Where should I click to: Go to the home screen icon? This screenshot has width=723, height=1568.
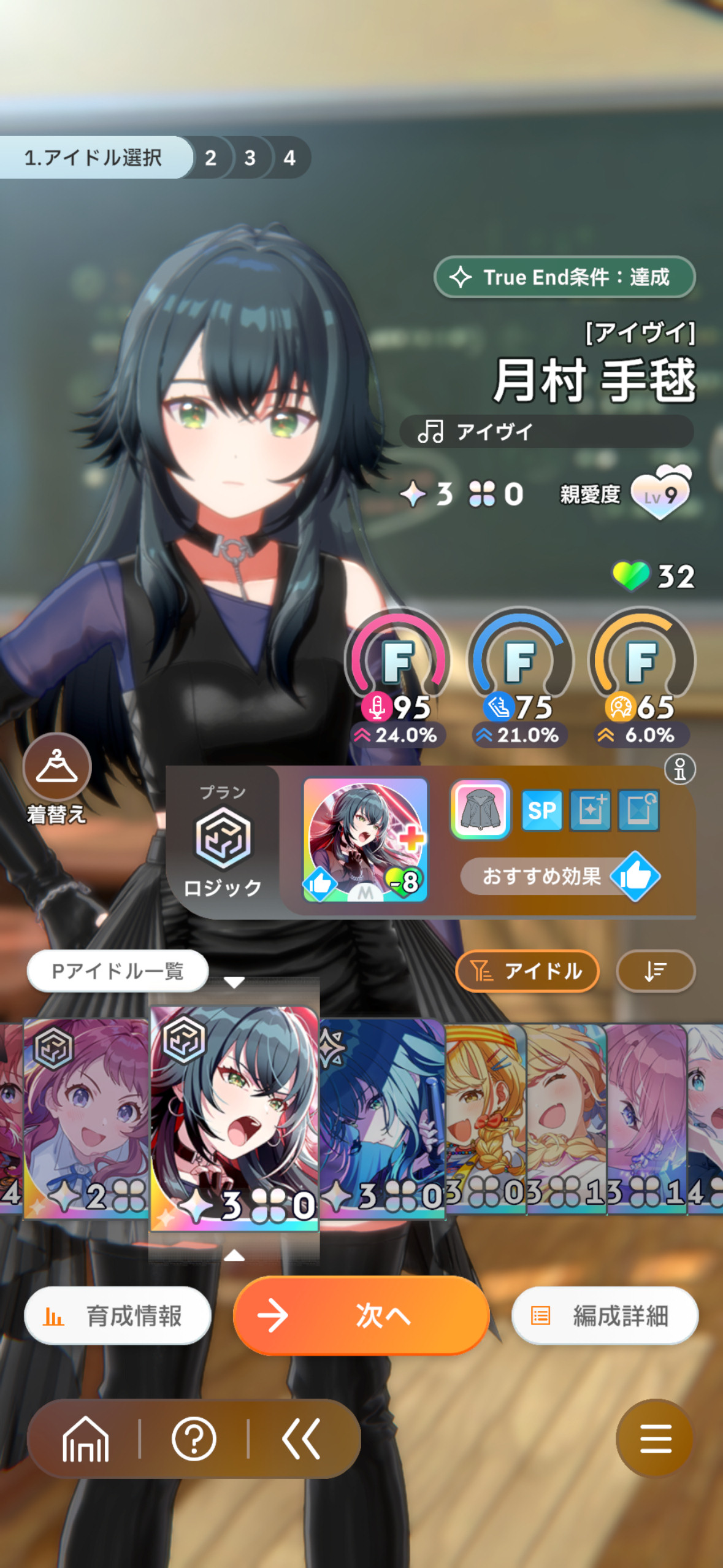point(85,1439)
